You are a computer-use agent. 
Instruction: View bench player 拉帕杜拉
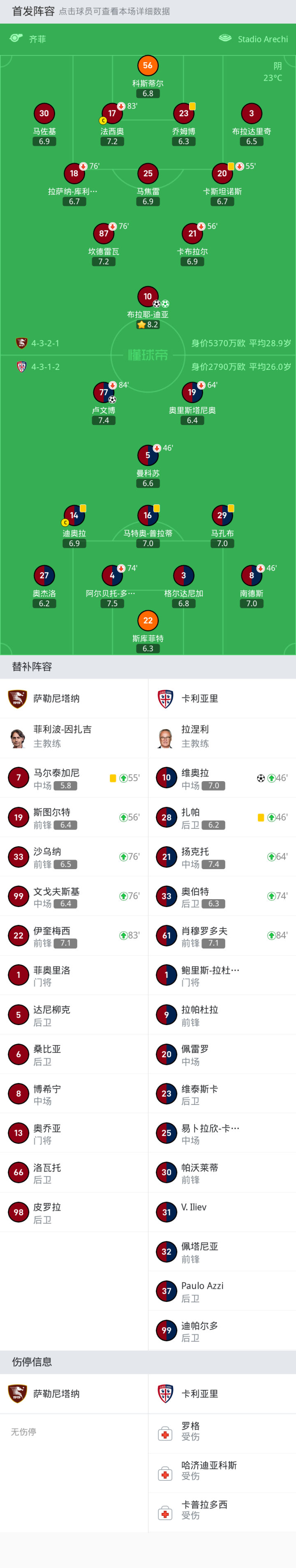click(222, 1015)
